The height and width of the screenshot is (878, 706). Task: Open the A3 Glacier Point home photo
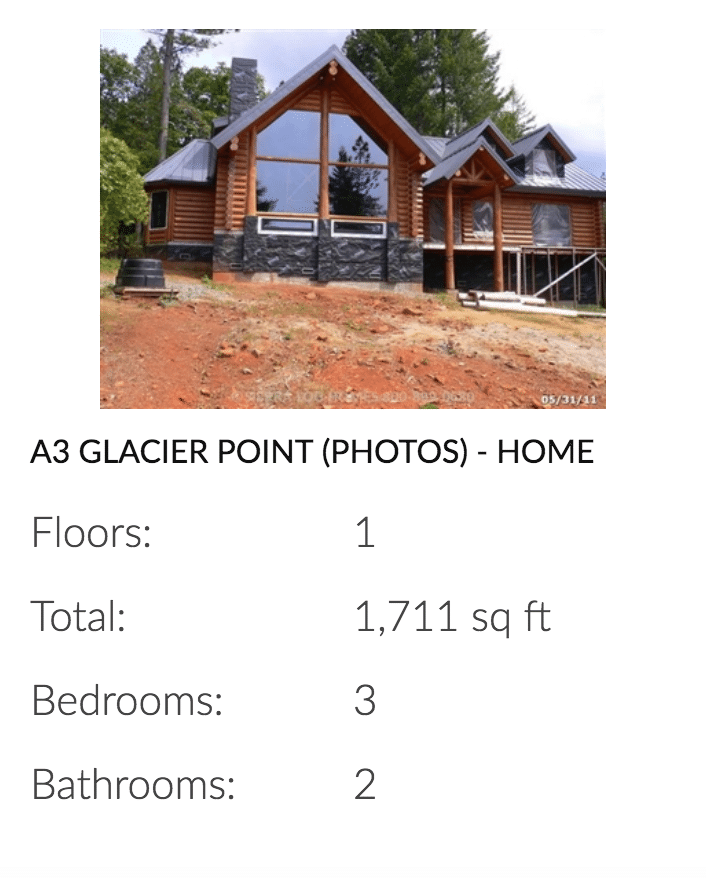pyautogui.click(x=352, y=218)
